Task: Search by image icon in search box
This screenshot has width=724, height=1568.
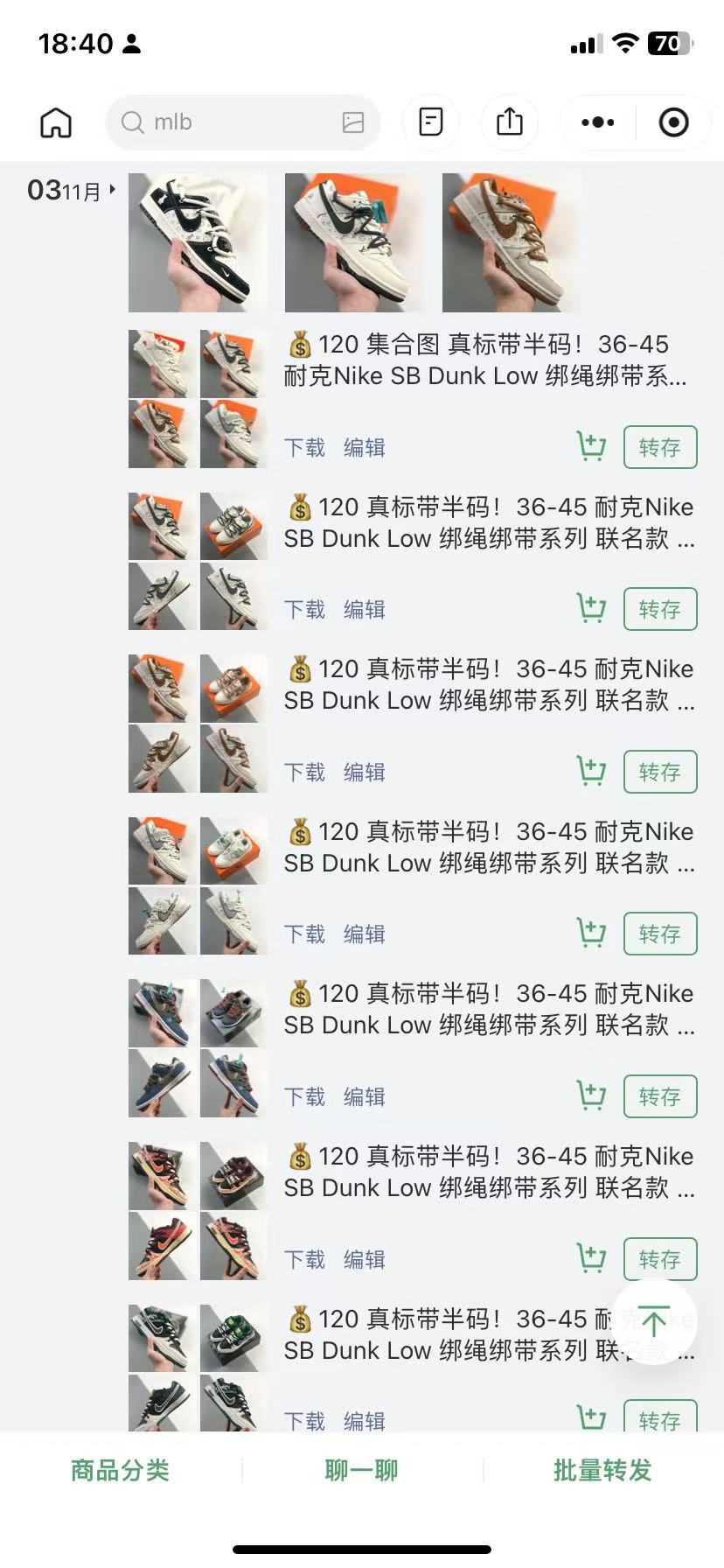Action: pyautogui.click(x=353, y=122)
